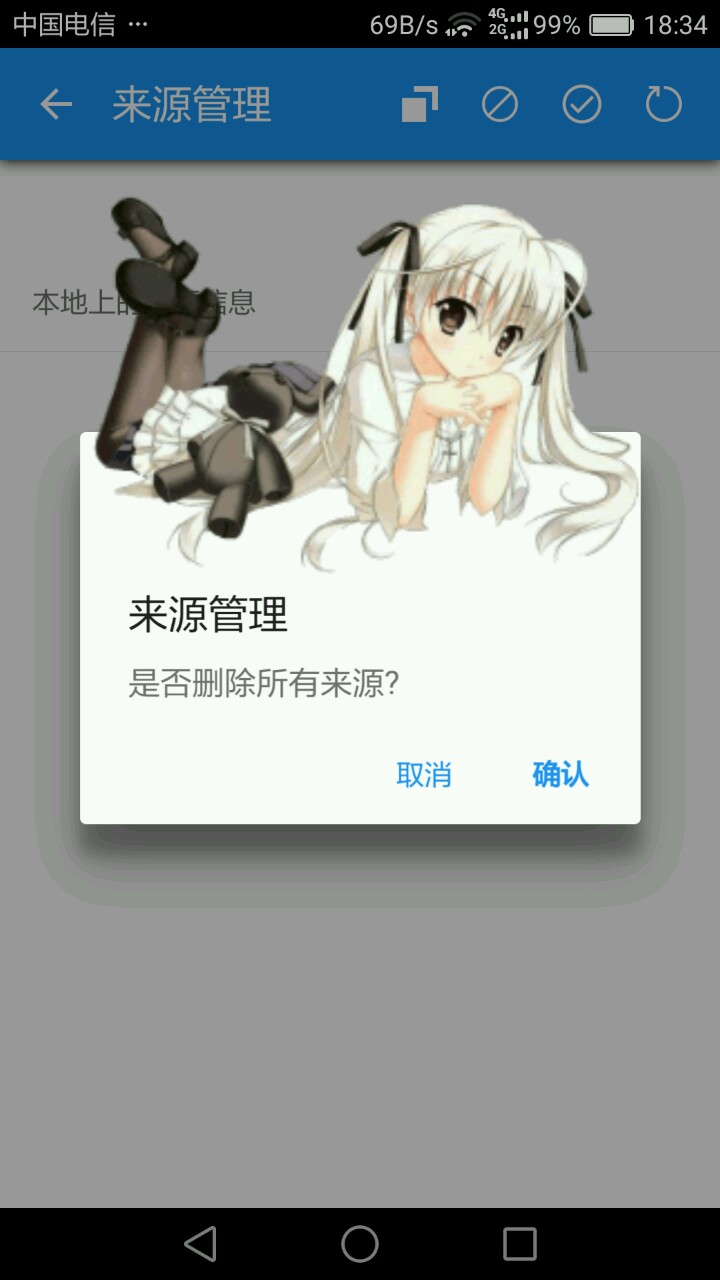720x1280 pixels.
Task: Tap the circled checkmark icon in toolbar
Action: point(582,104)
